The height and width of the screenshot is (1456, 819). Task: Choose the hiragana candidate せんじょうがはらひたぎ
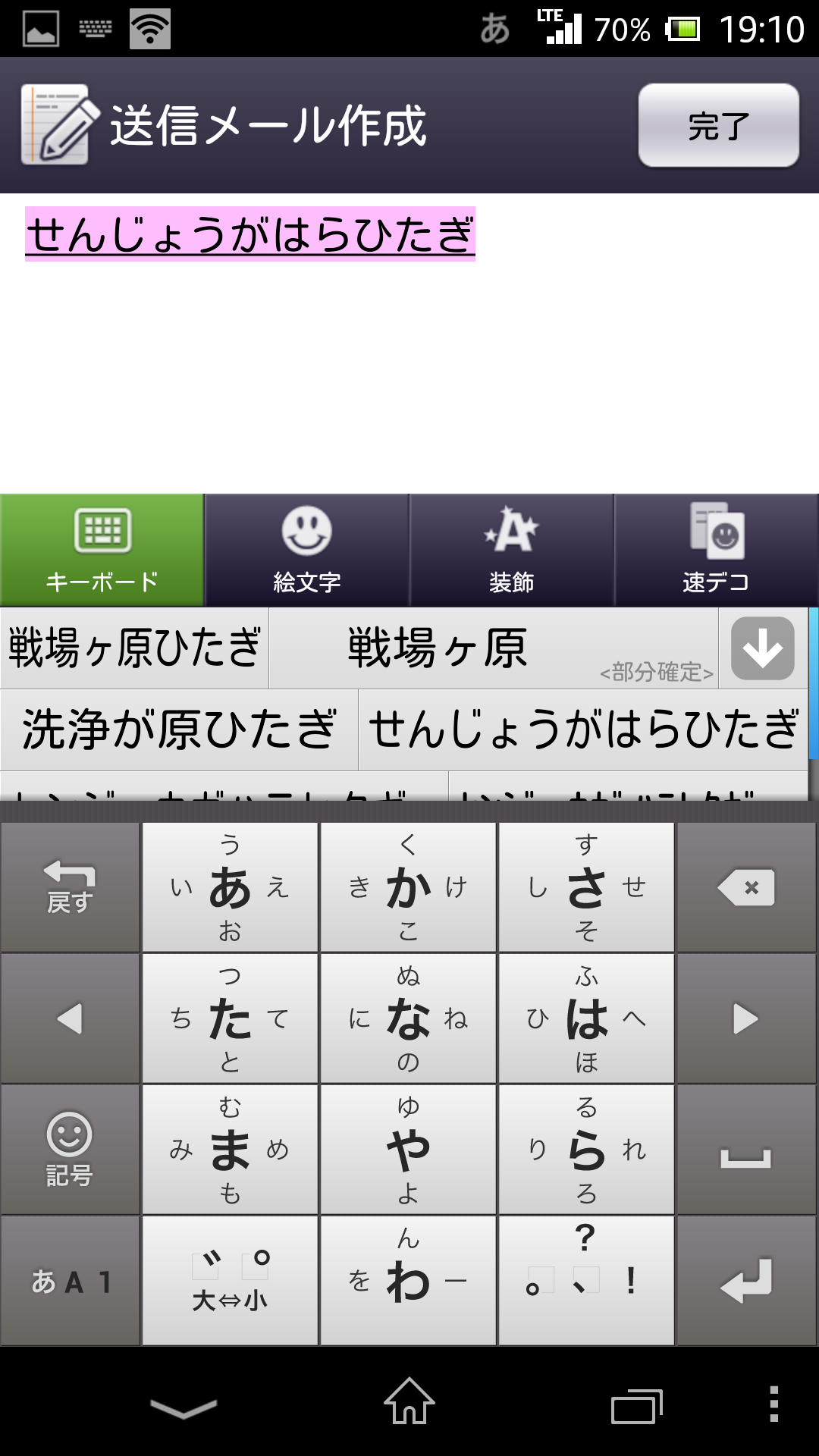[x=583, y=730]
